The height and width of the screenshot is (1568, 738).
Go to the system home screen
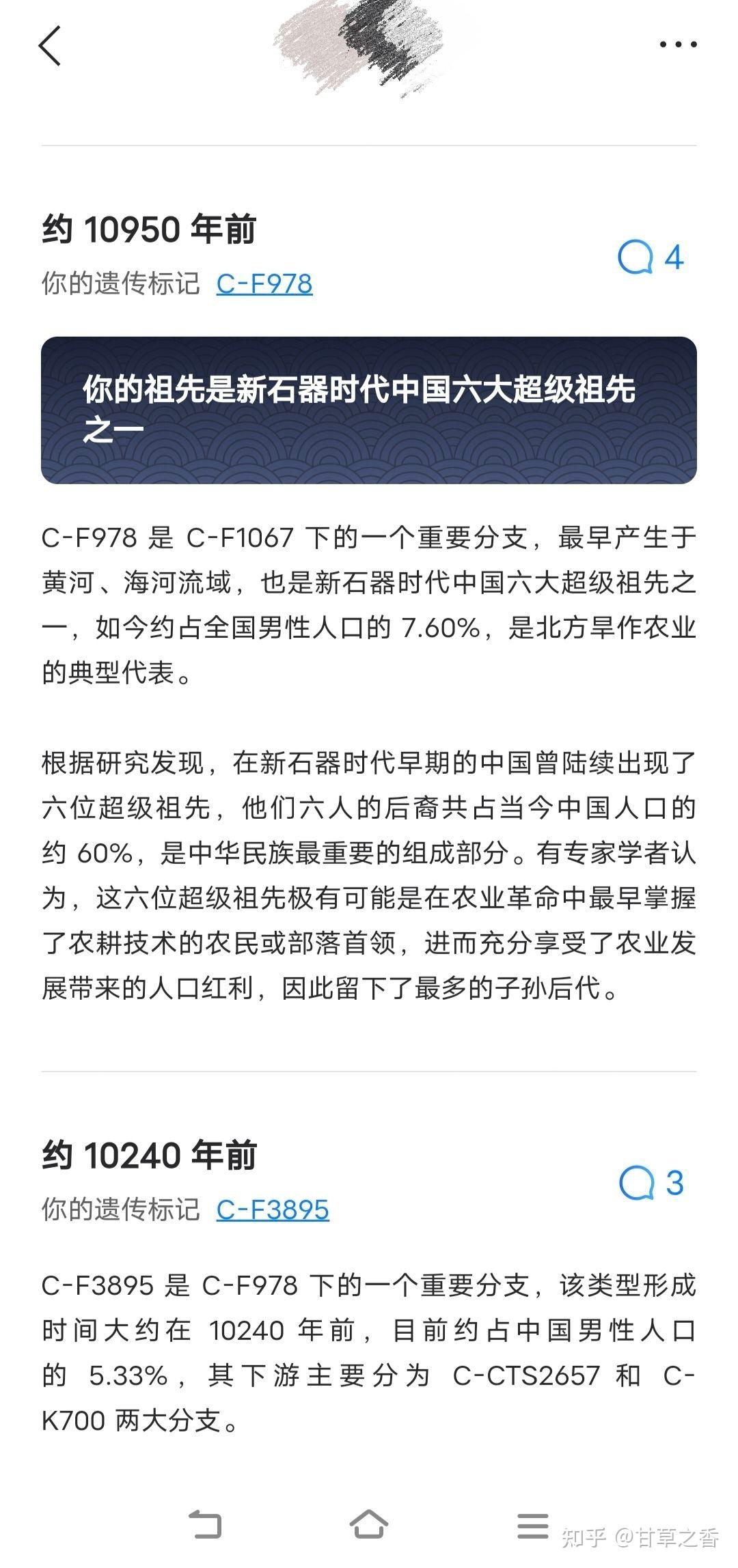coord(369,1524)
